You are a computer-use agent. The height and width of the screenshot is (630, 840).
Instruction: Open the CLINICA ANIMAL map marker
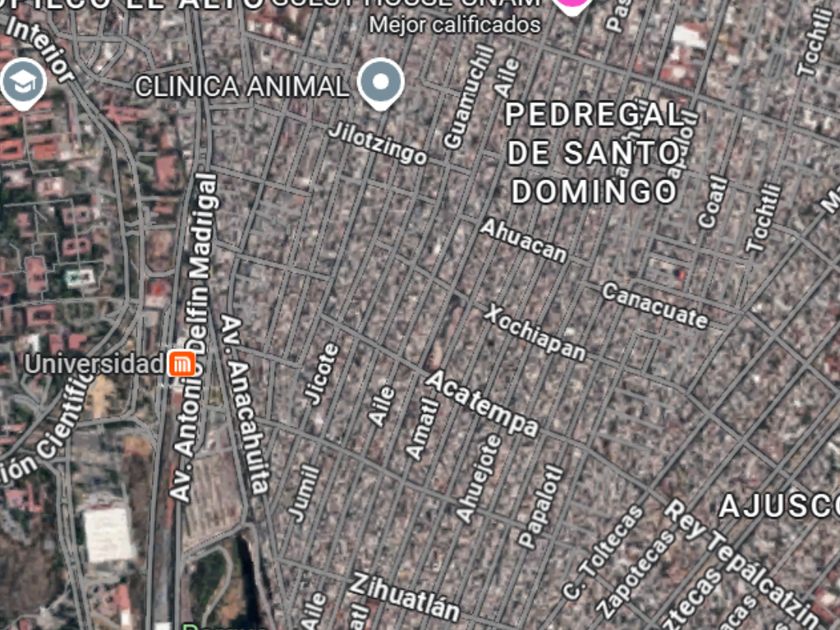[x=380, y=83]
